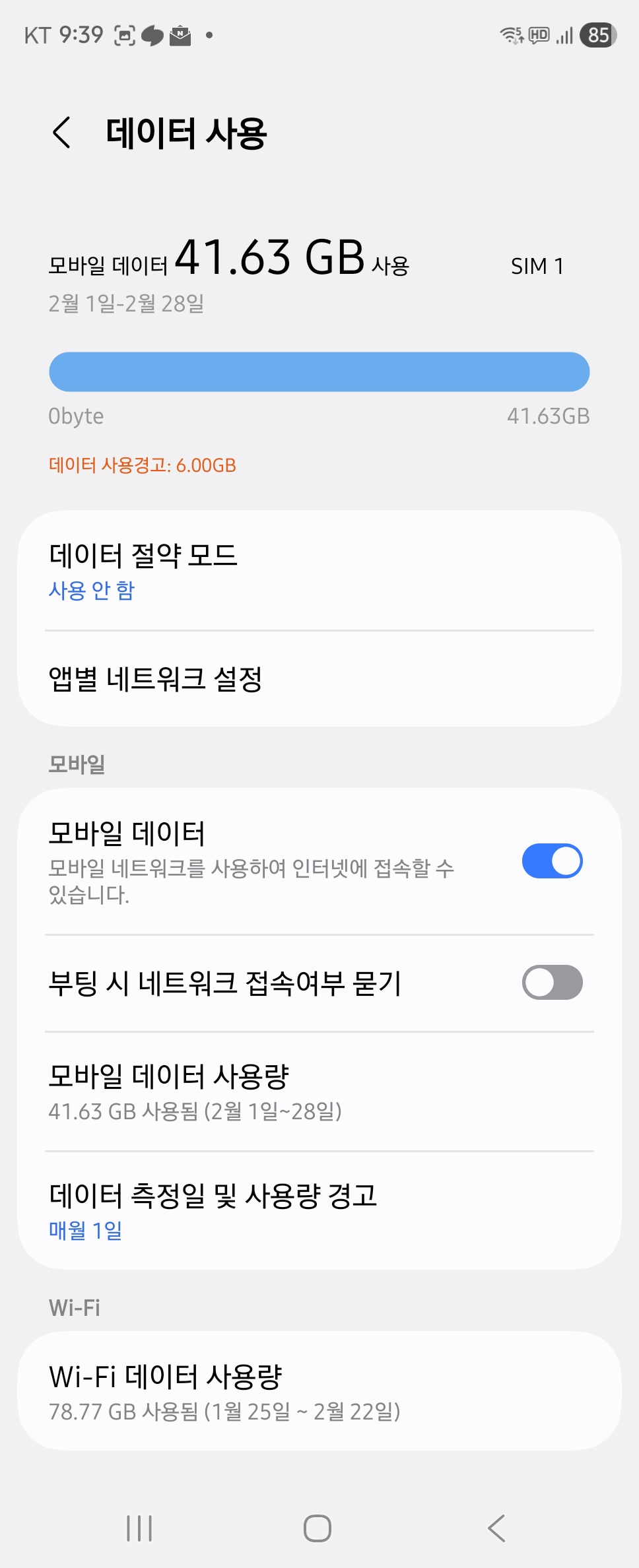Open 모바일 데이터 사용량 details
The height and width of the screenshot is (1568, 639).
(x=319, y=1092)
